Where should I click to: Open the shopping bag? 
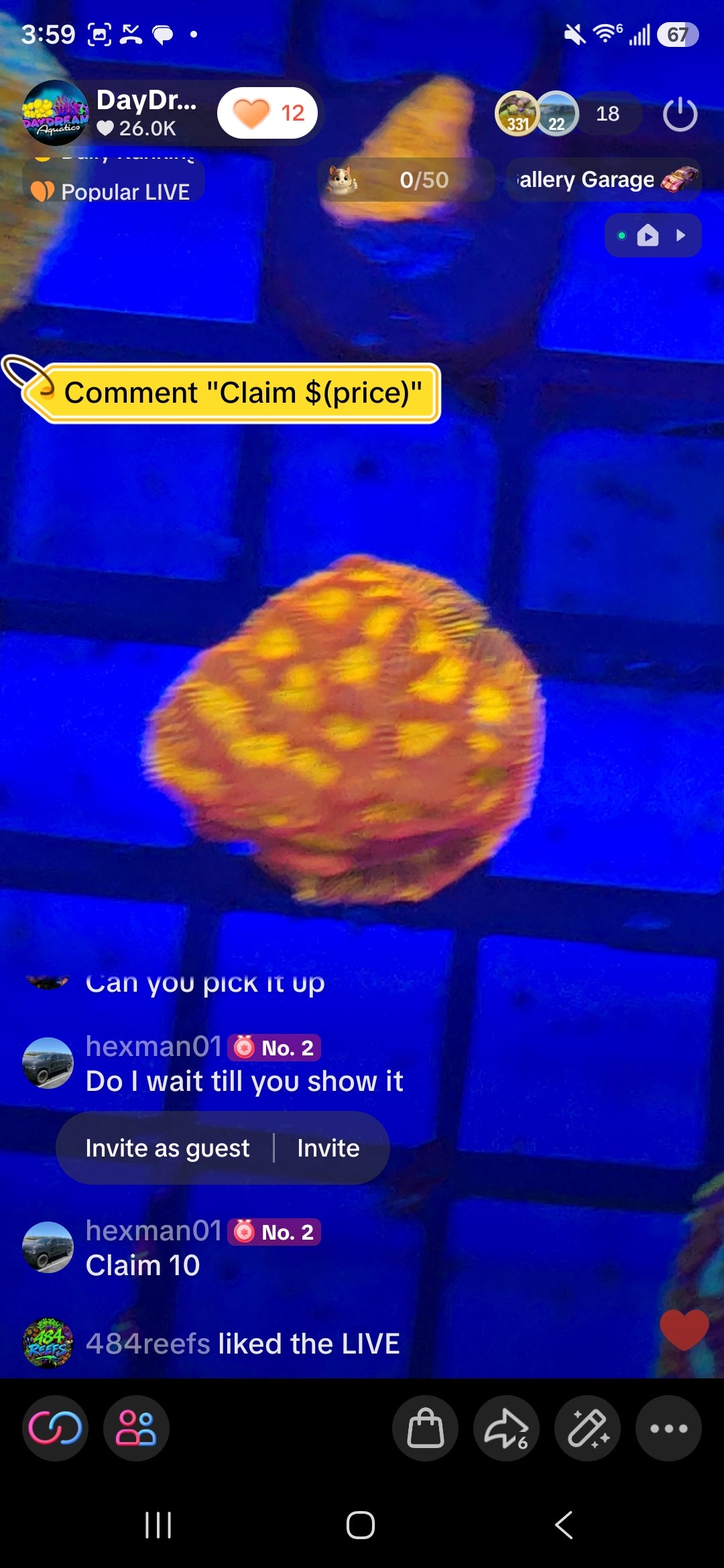click(x=426, y=1428)
